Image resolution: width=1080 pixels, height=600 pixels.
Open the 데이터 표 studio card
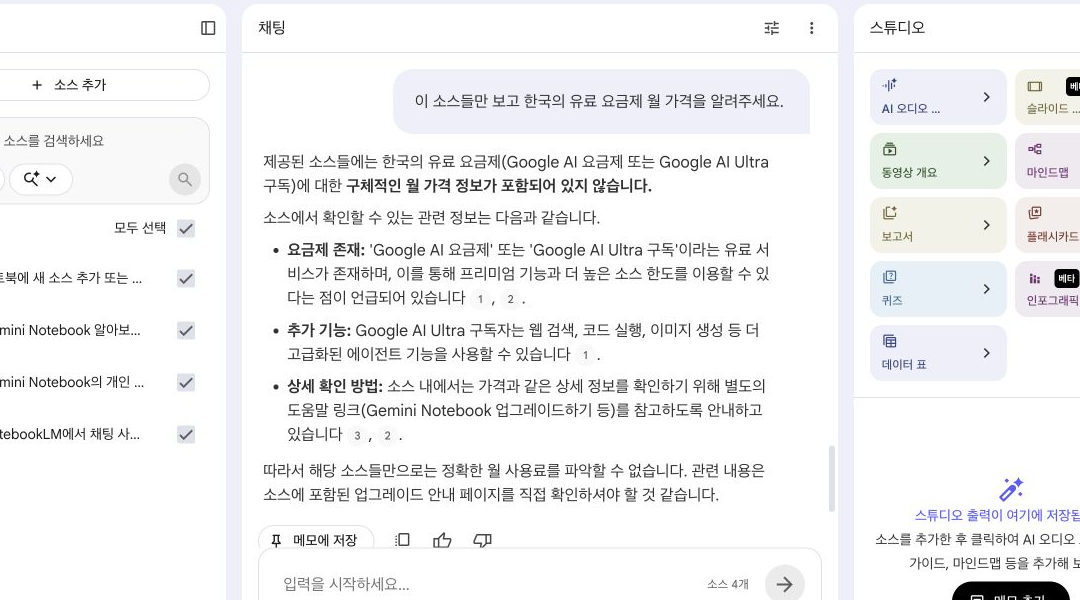tap(938, 353)
